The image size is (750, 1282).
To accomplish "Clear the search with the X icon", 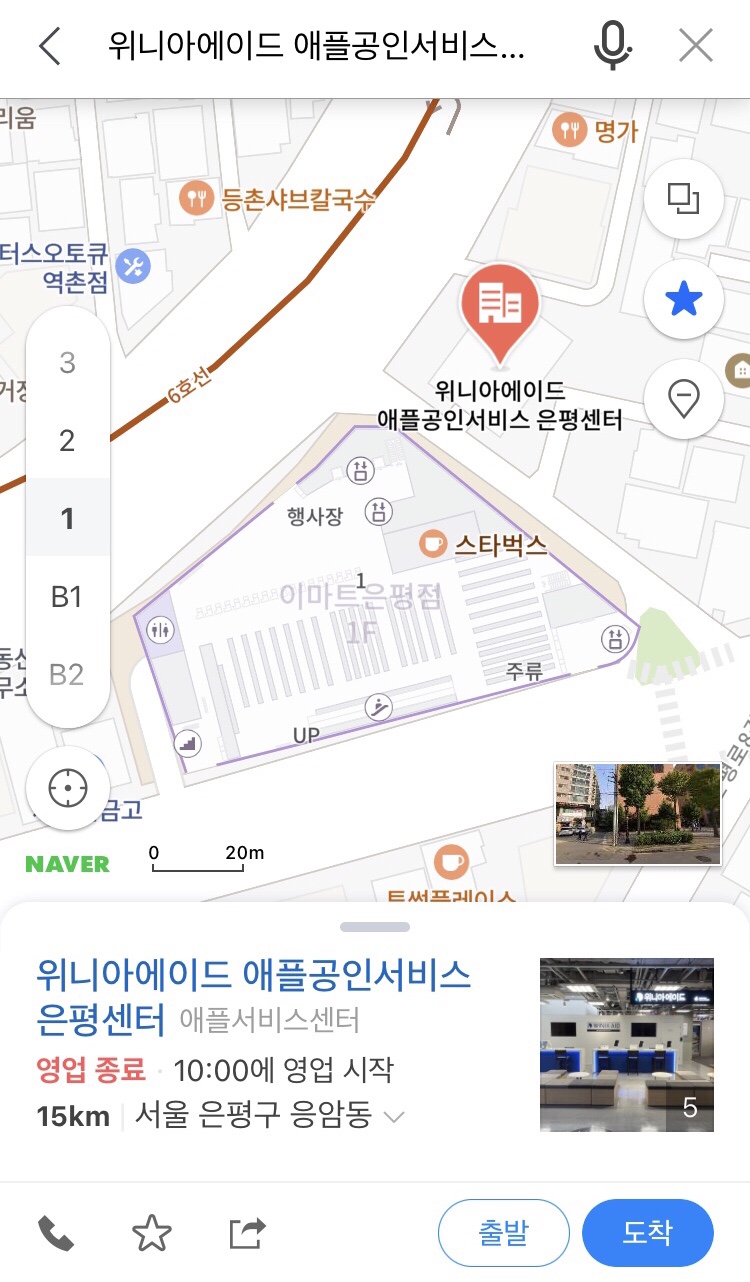I will coord(695,46).
